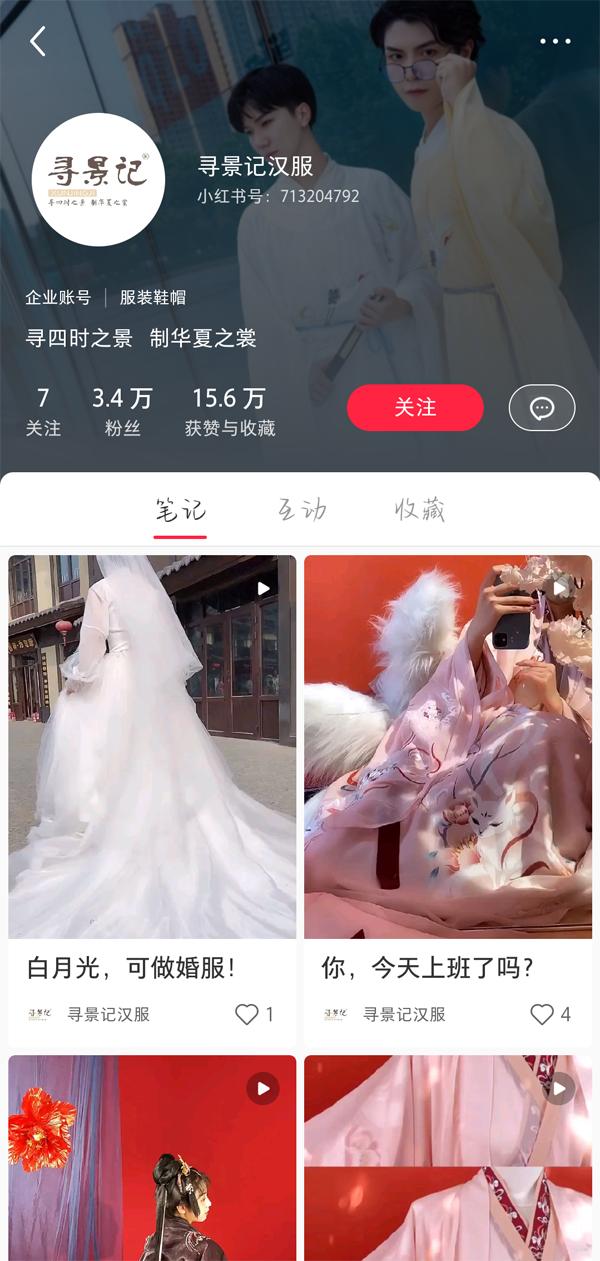Go back using the top-left arrow
The image size is (600, 1261).
point(38,41)
